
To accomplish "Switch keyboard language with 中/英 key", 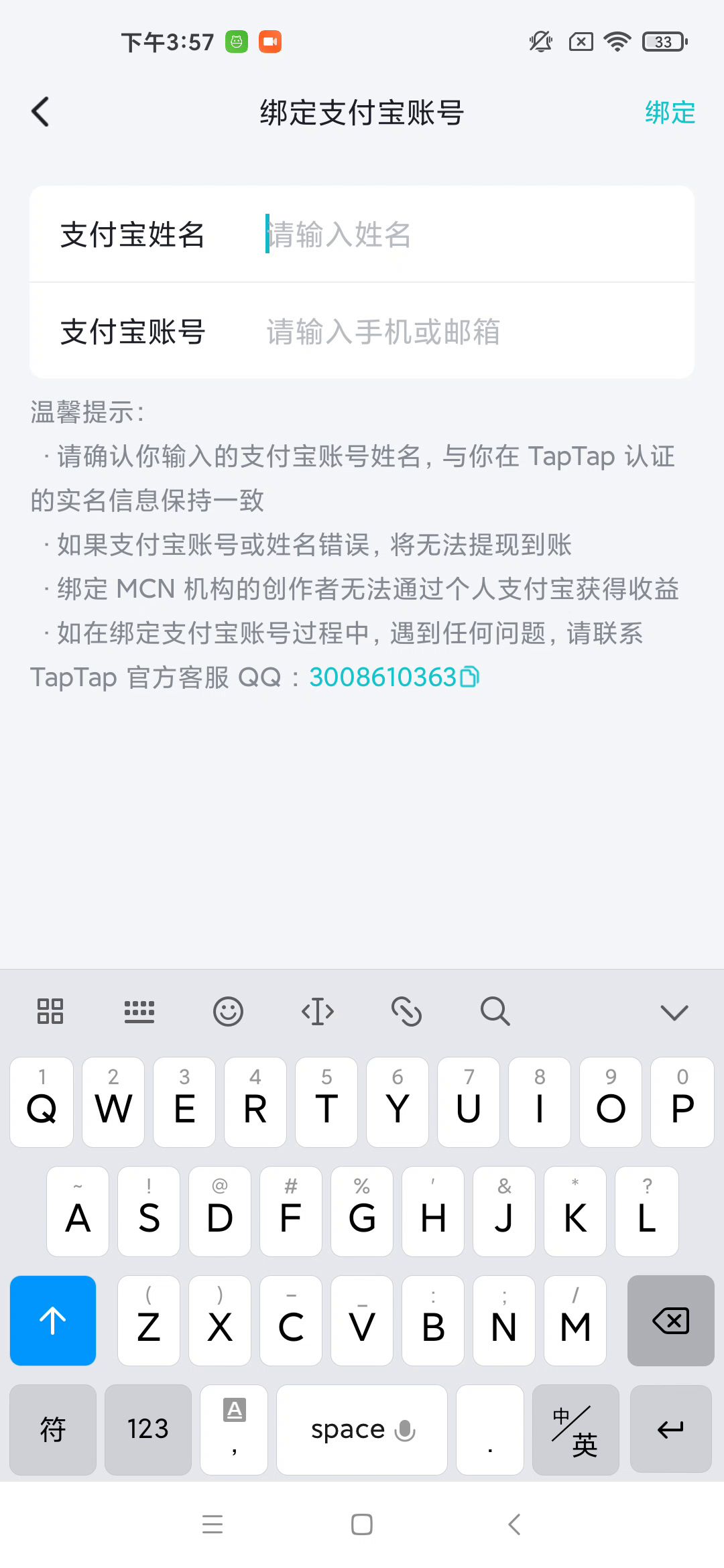I will click(575, 1430).
